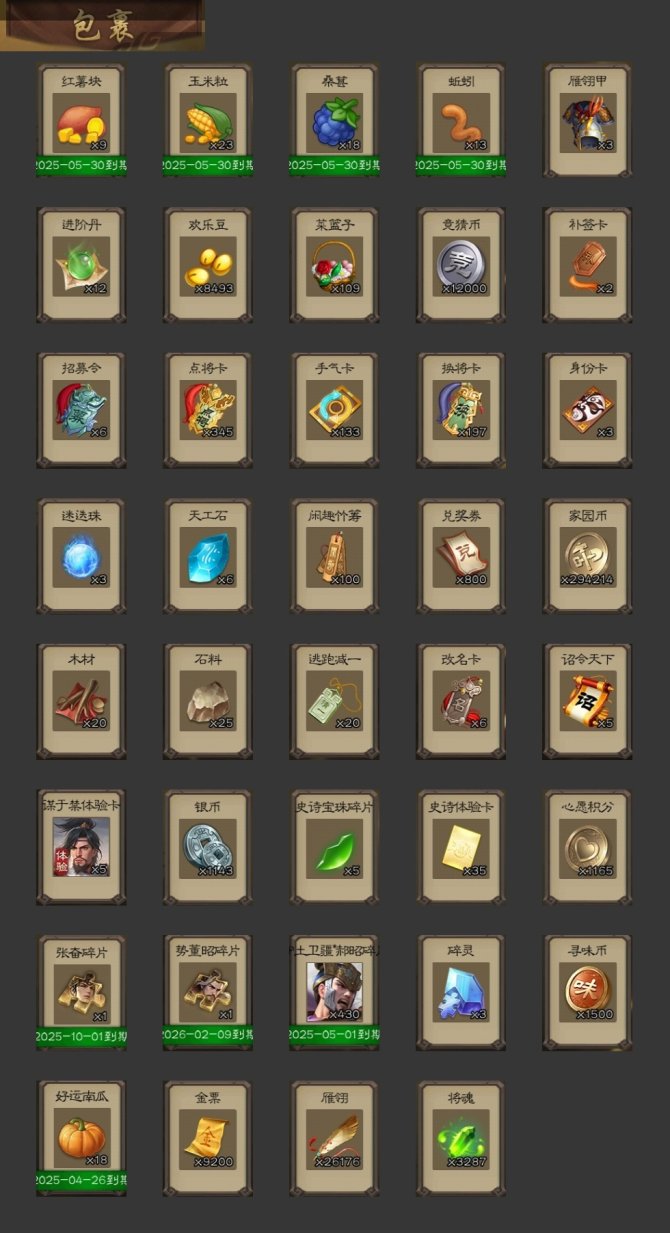Select the 张奋碎片 item
The width and height of the screenshot is (670, 1233).
81,992
